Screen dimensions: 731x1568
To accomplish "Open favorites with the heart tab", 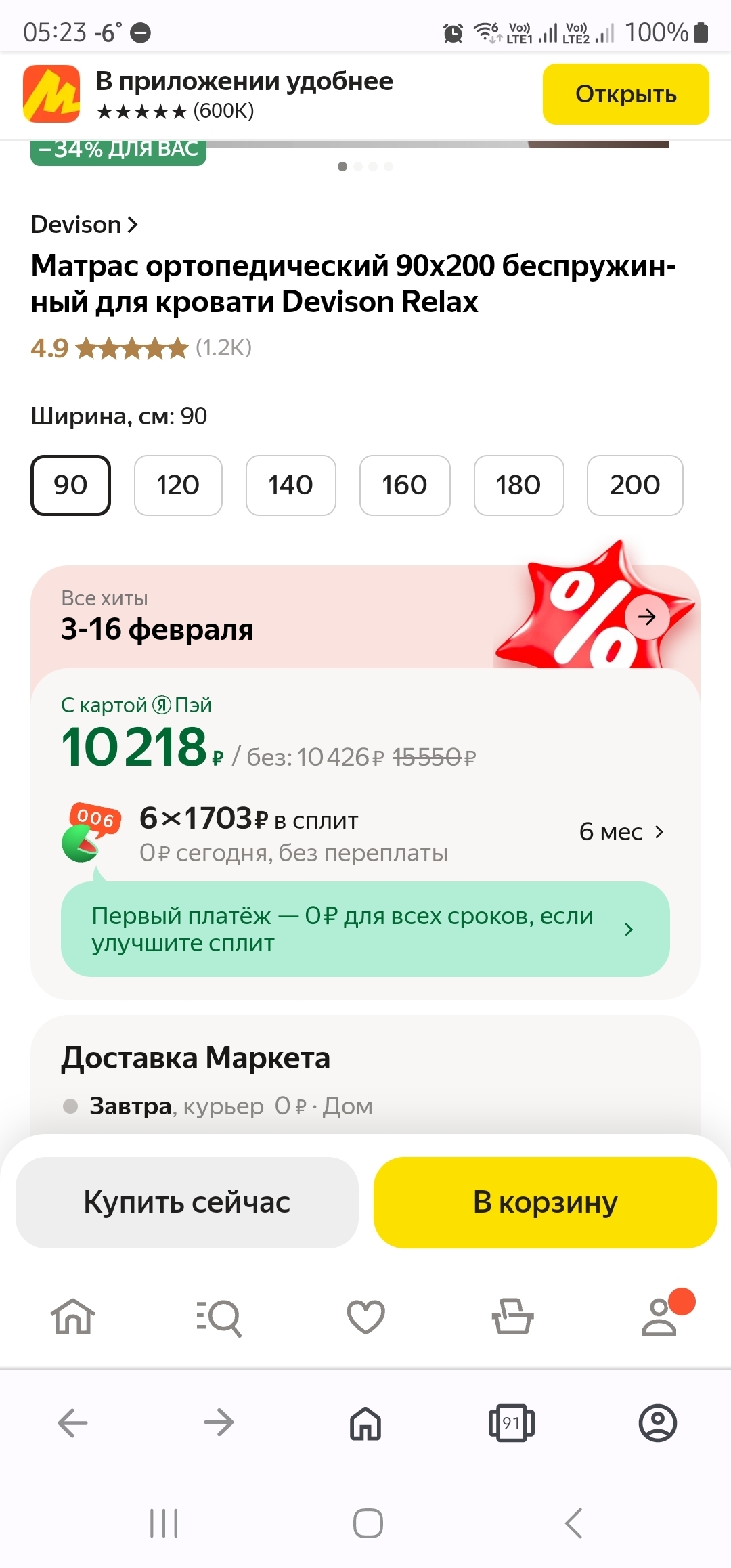I will click(365, 1317).
